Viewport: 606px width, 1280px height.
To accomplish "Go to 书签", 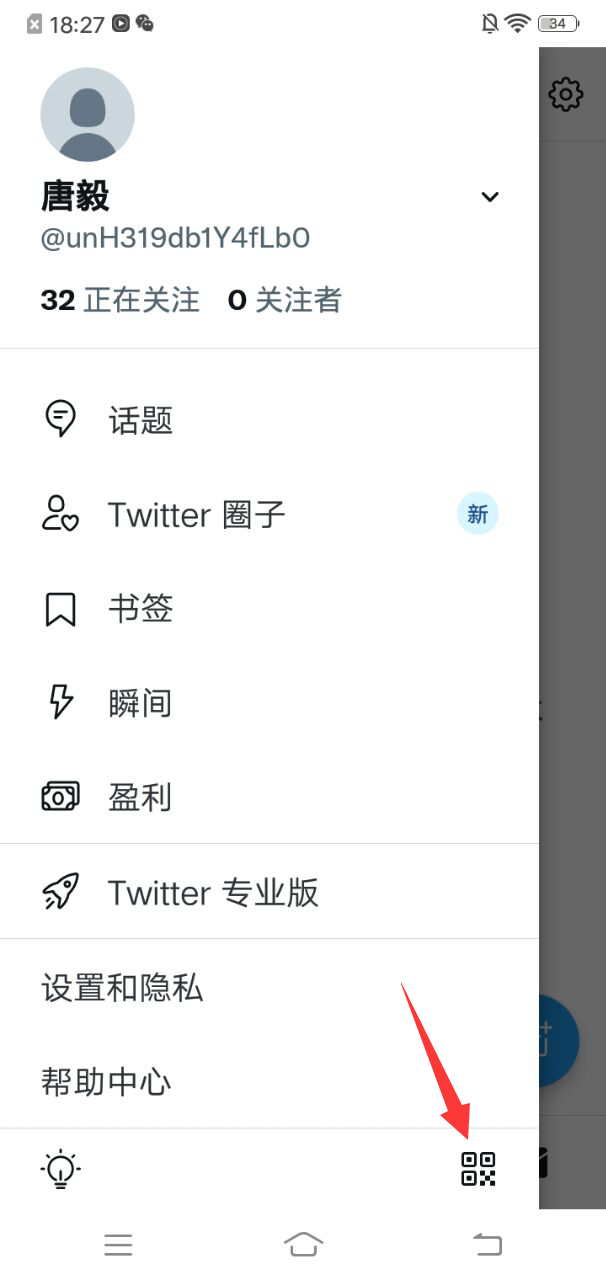I will coord(140,609).
